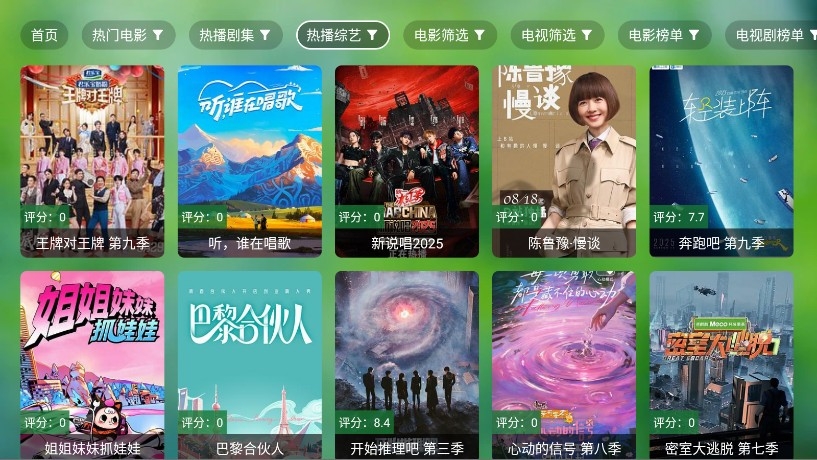
Task: Open the 电影筛选 filter tab
Action: 450,35
